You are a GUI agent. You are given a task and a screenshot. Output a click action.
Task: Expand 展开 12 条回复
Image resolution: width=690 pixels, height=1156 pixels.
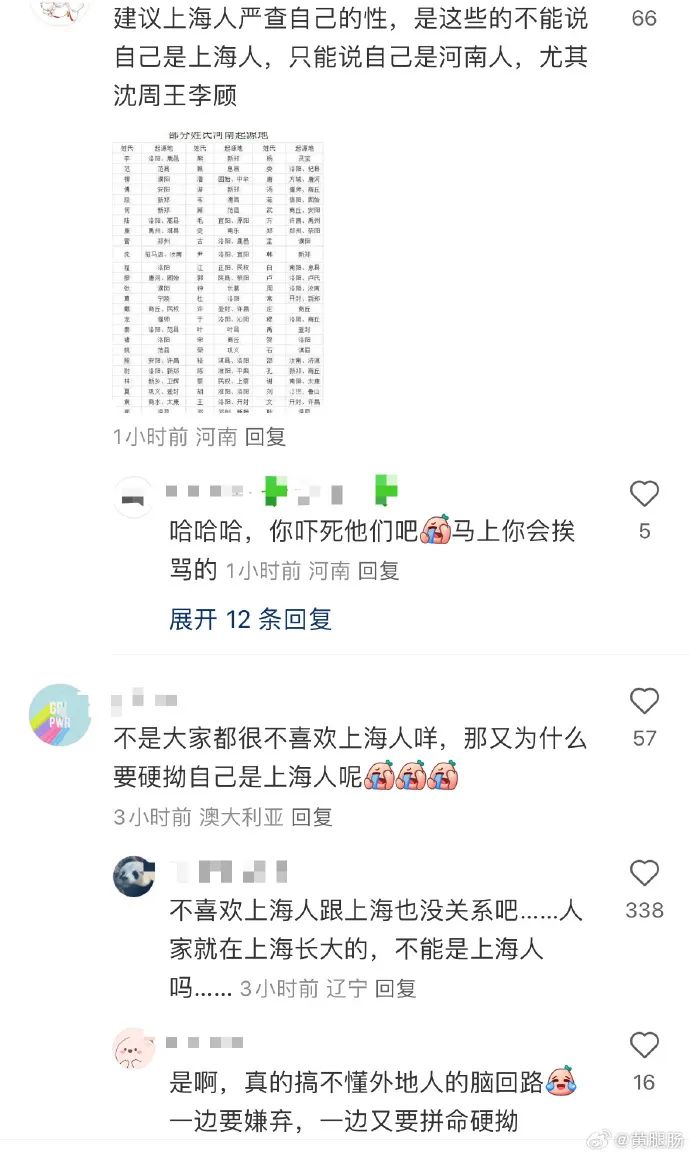coord(250,619)
